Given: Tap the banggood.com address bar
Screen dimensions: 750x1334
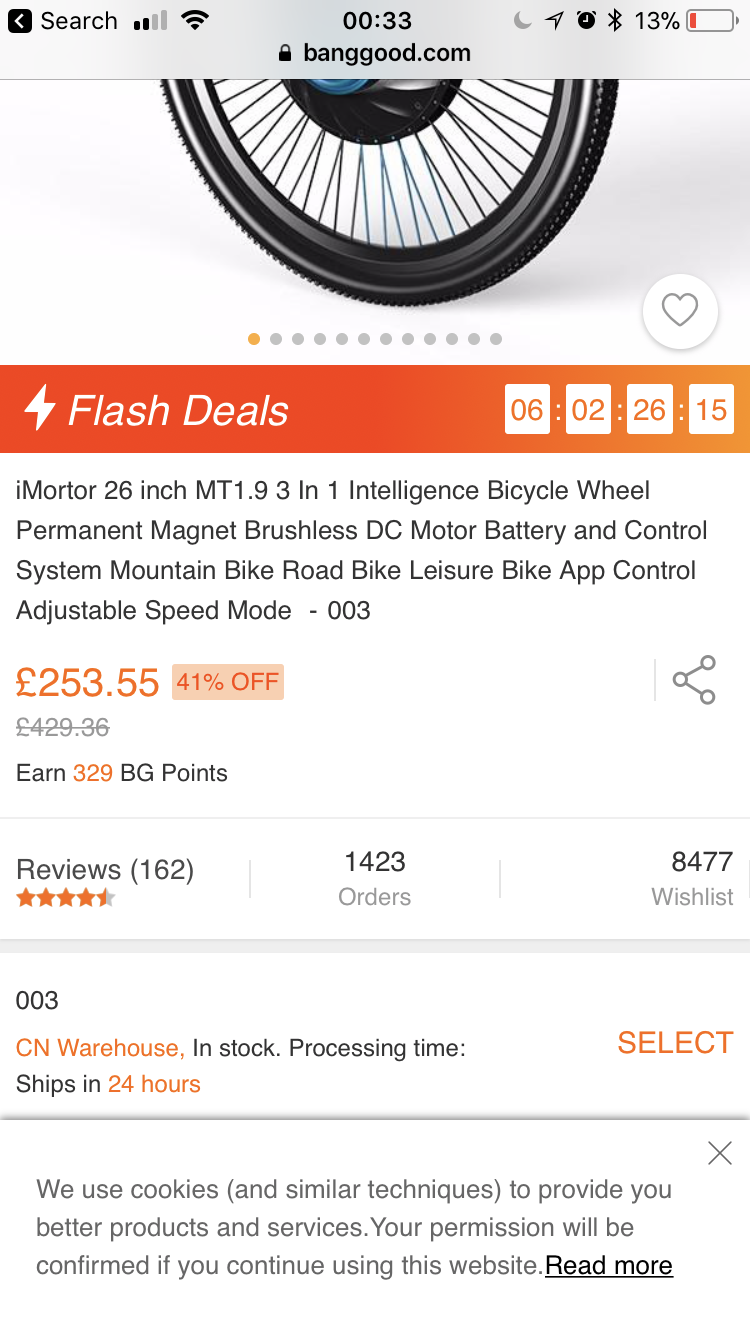Looking at the screenshot, I should tap(375, 53).
